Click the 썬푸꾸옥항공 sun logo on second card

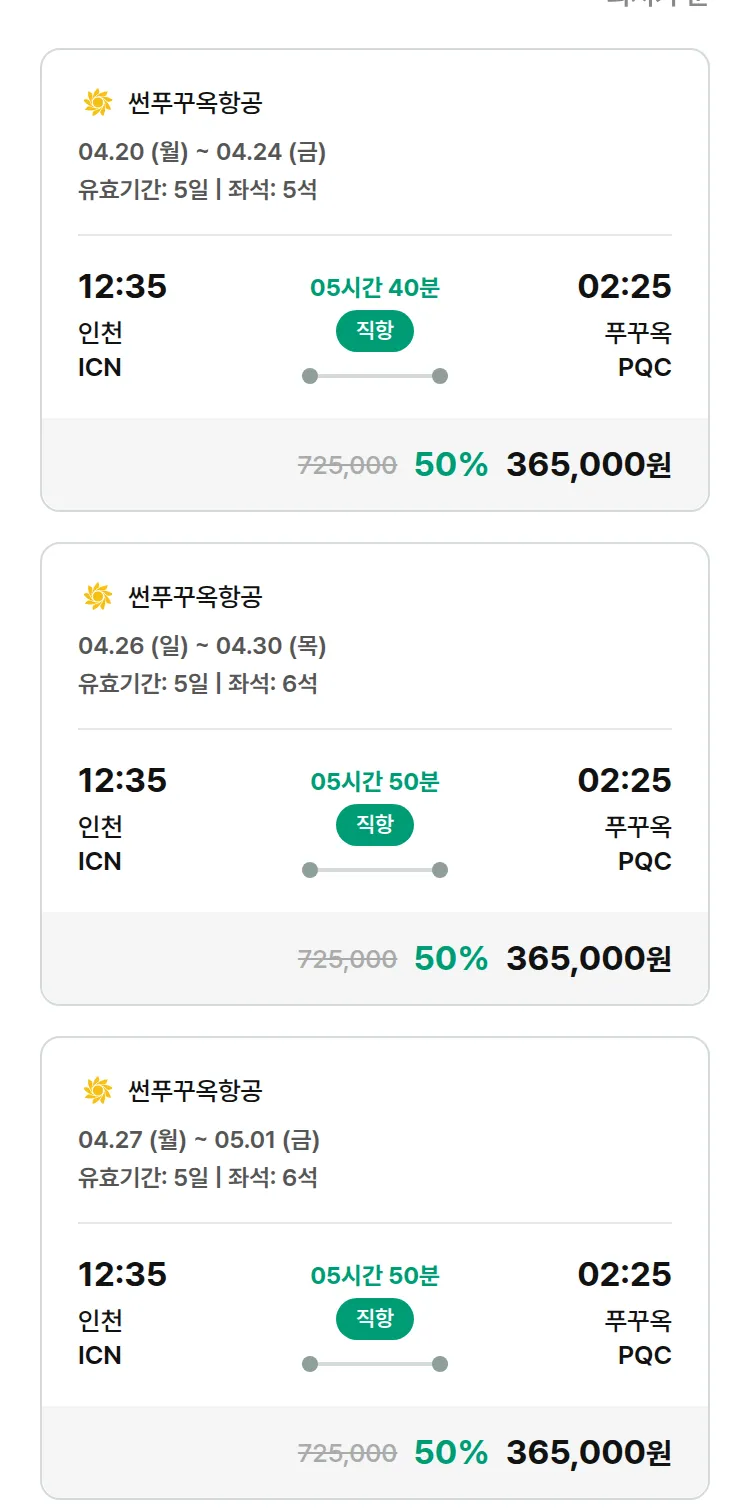(96, 595)
